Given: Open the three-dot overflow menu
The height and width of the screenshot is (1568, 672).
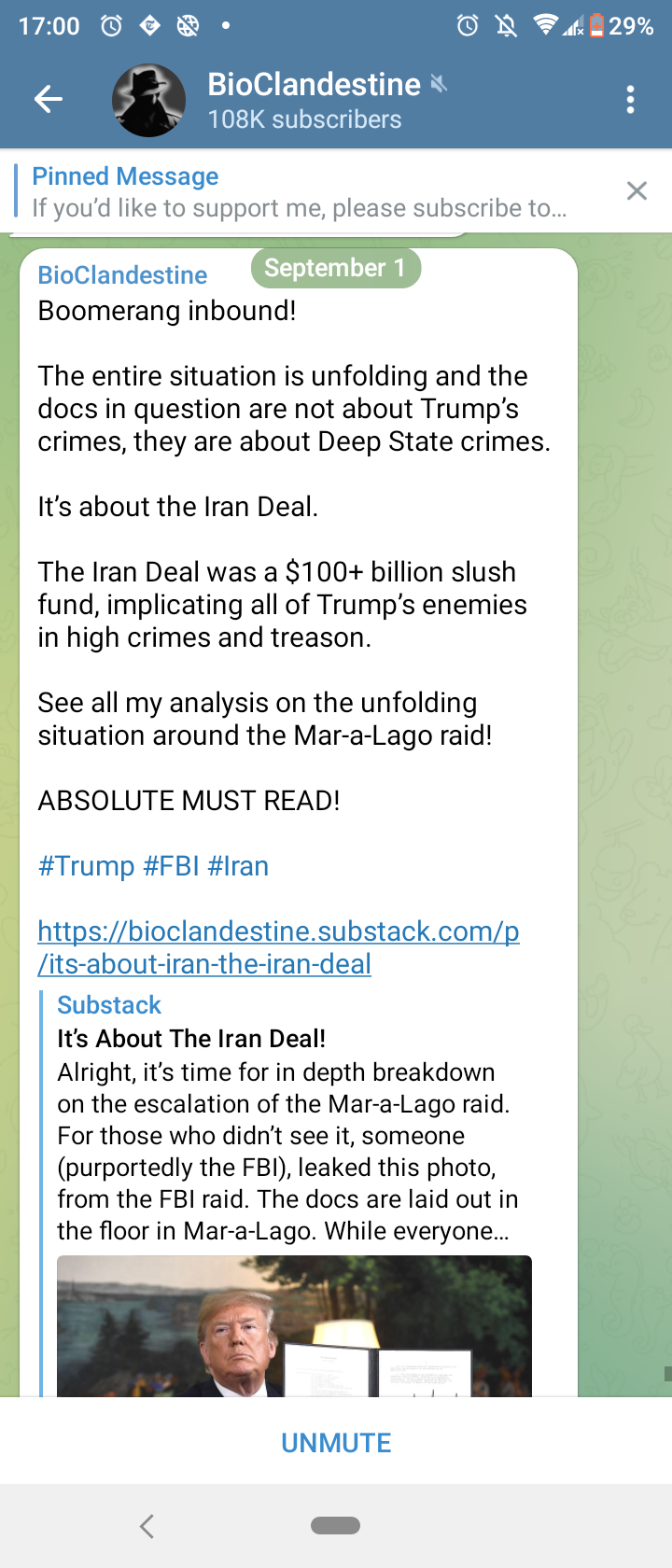Looking at the screenshot, I should 631,99.
